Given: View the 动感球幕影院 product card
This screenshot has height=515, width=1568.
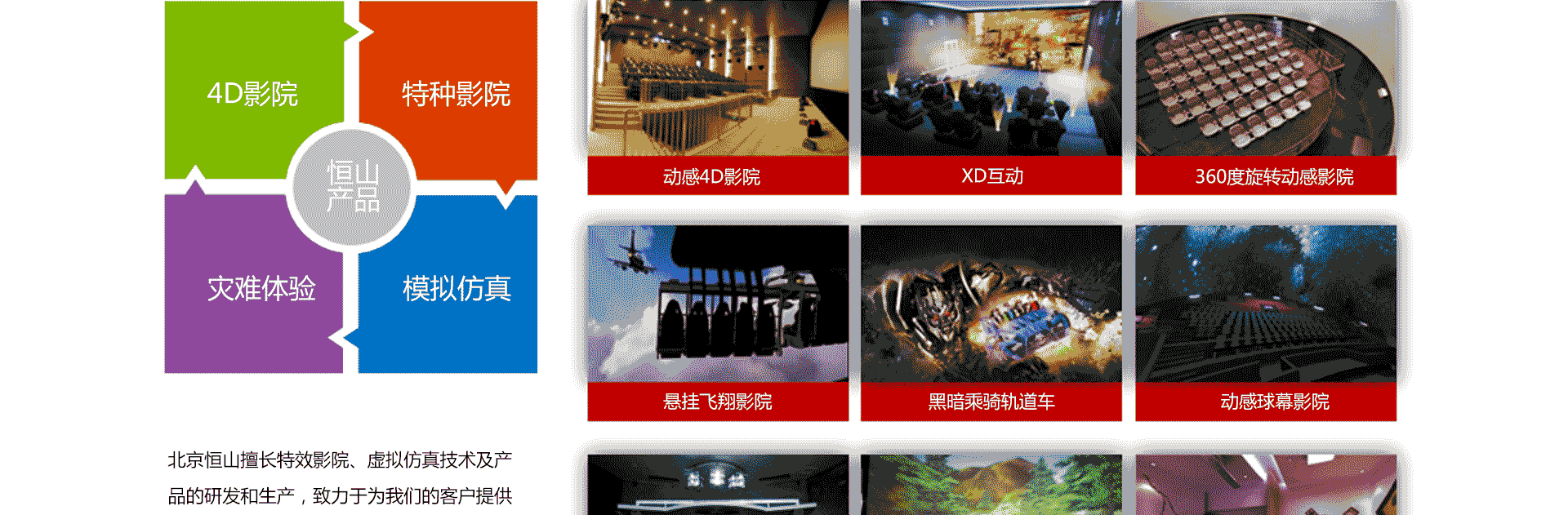Looking at the screenshot, I should 1265,322.
